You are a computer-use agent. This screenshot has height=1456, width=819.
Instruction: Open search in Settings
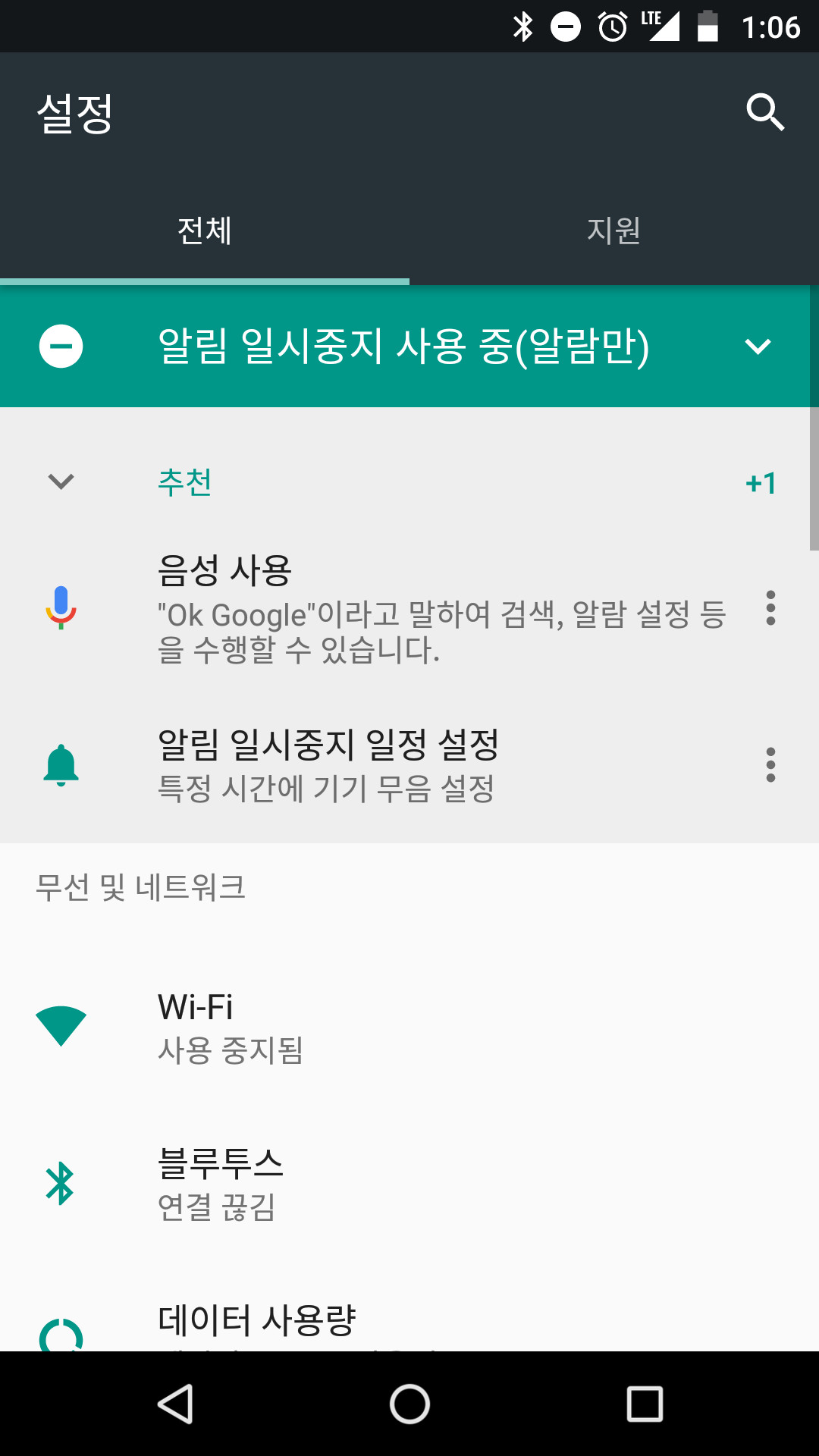pyautogui.click(x=765, y=111)
